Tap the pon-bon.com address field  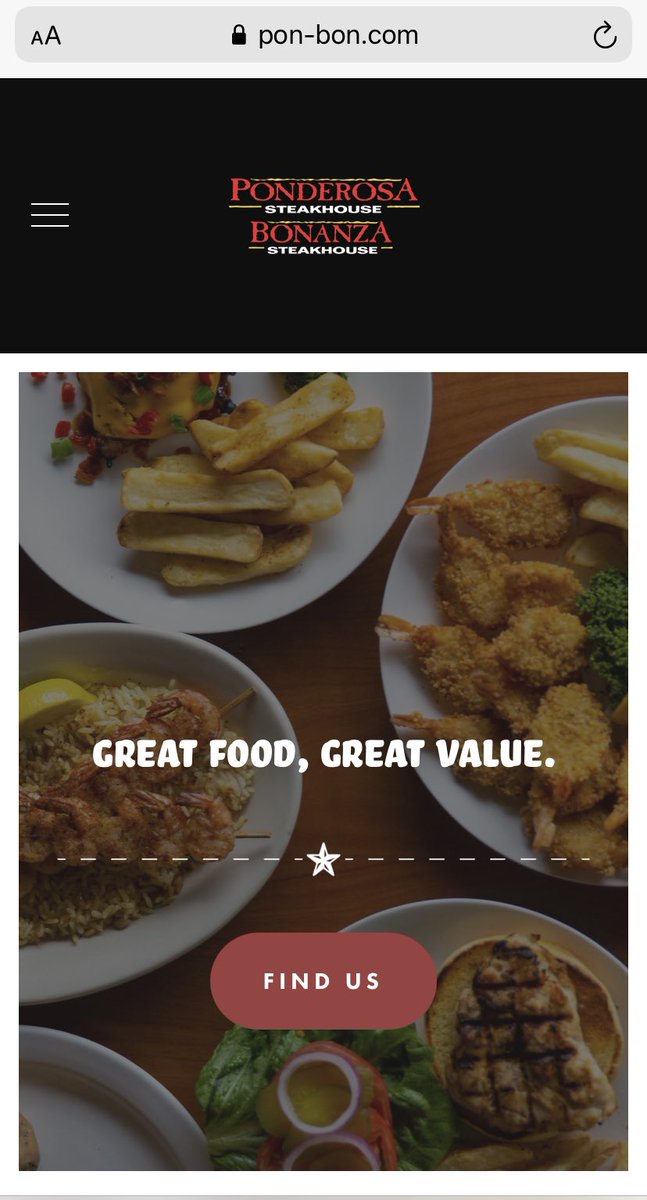(x=324, y=35)
